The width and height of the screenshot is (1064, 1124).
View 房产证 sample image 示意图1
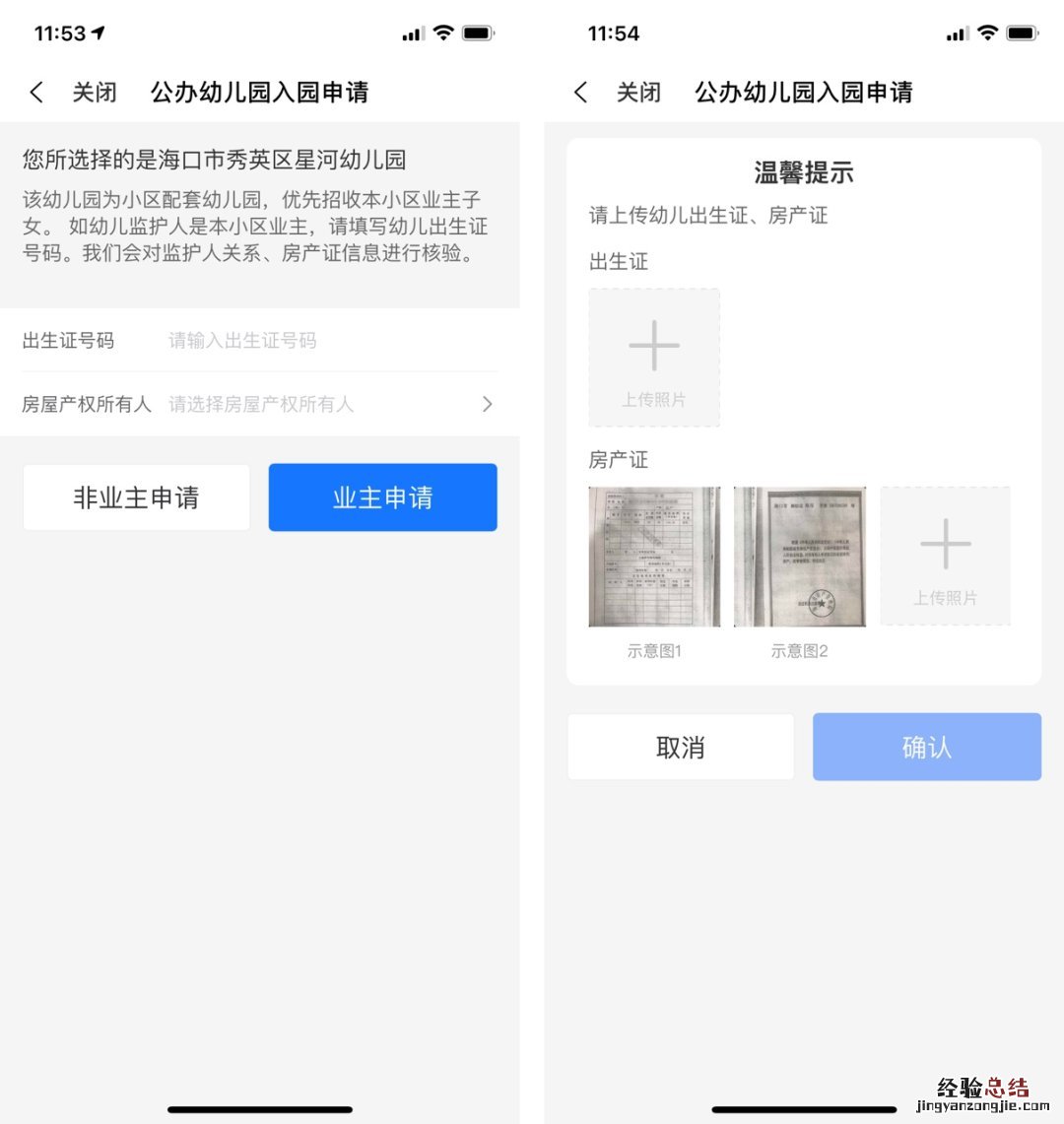(x=654, y=557)
